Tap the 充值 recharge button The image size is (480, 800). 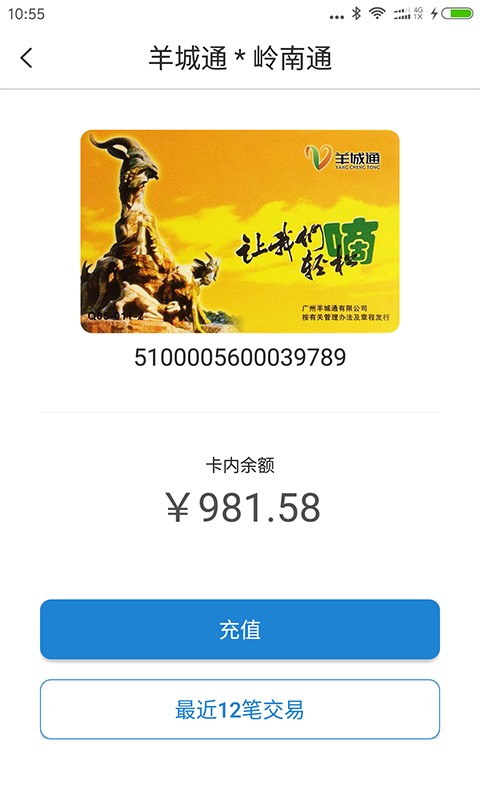click(x=240, y=629)
